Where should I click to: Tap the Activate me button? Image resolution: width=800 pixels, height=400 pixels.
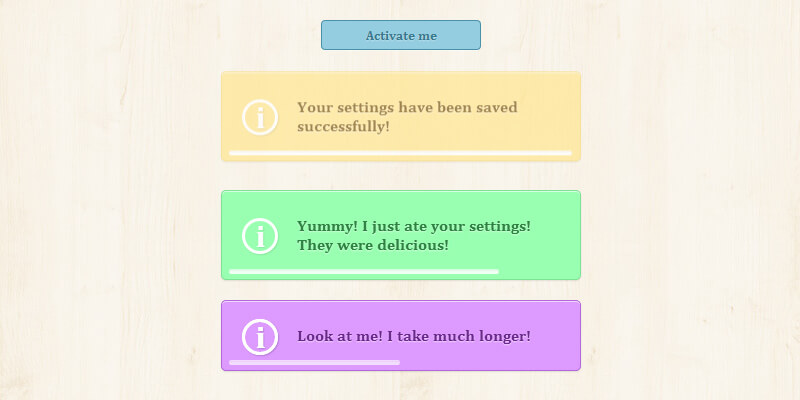(x=401, y=35)
